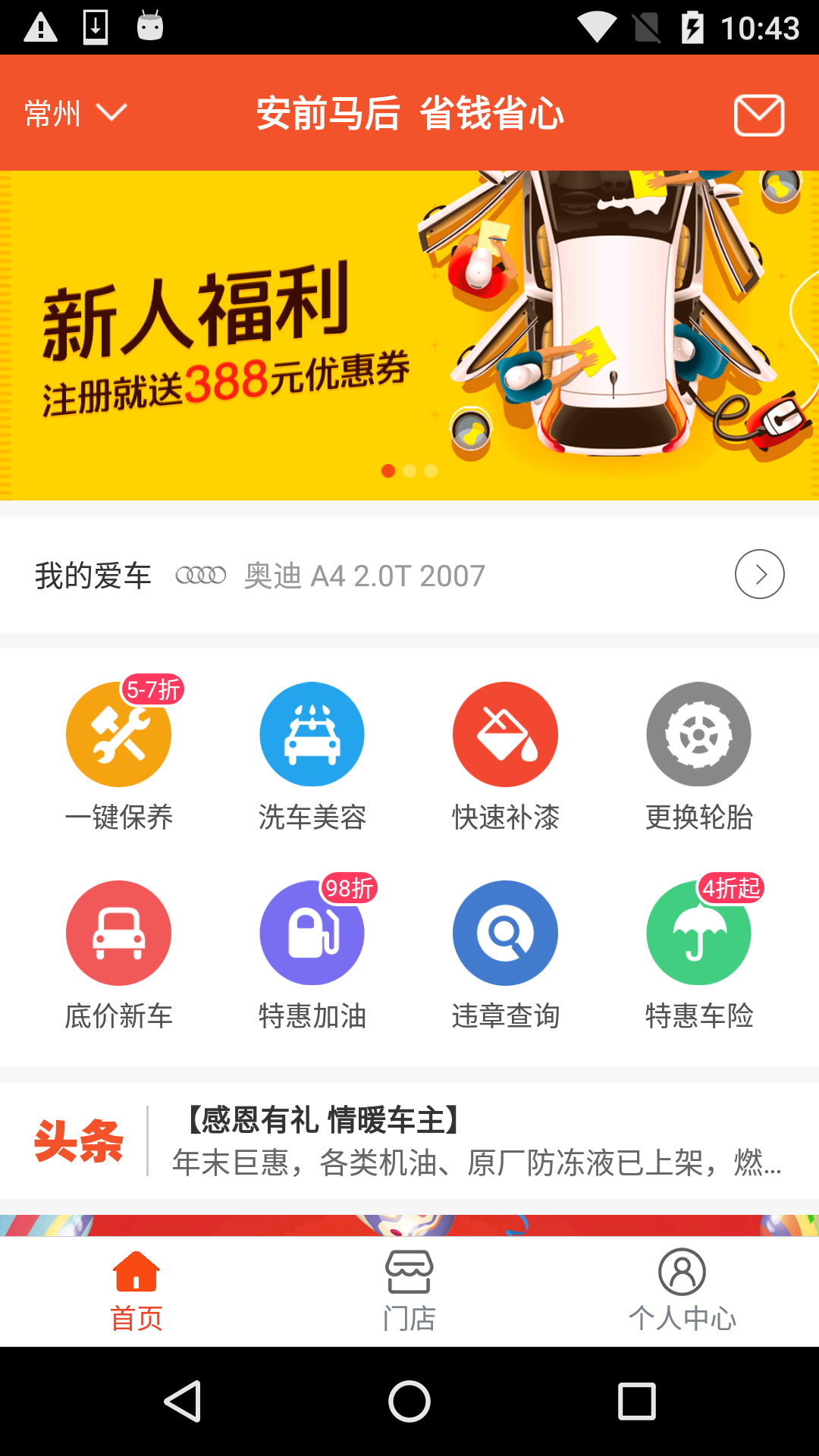Open the 常州 city dropdown
The width and height of the screenshot is (819, 1456).
click(74, 114)
